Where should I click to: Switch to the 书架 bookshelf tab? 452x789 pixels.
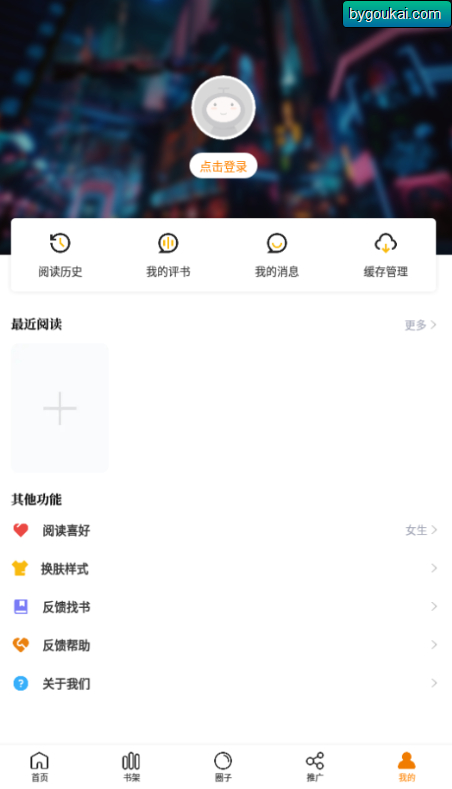(x=131, y=767)
